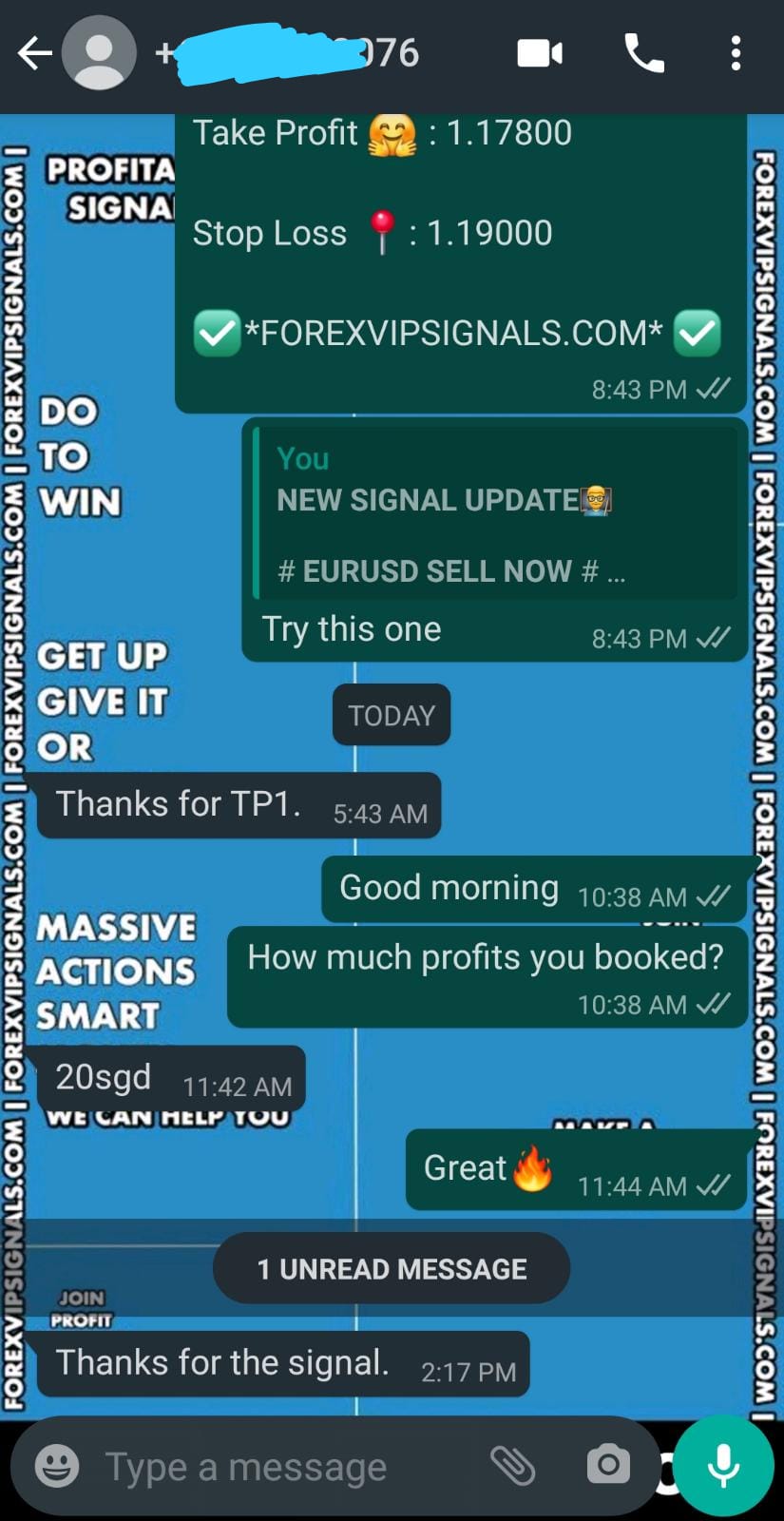
Task: Open the contact's profile picture
Action: click(x=99, y=53)
